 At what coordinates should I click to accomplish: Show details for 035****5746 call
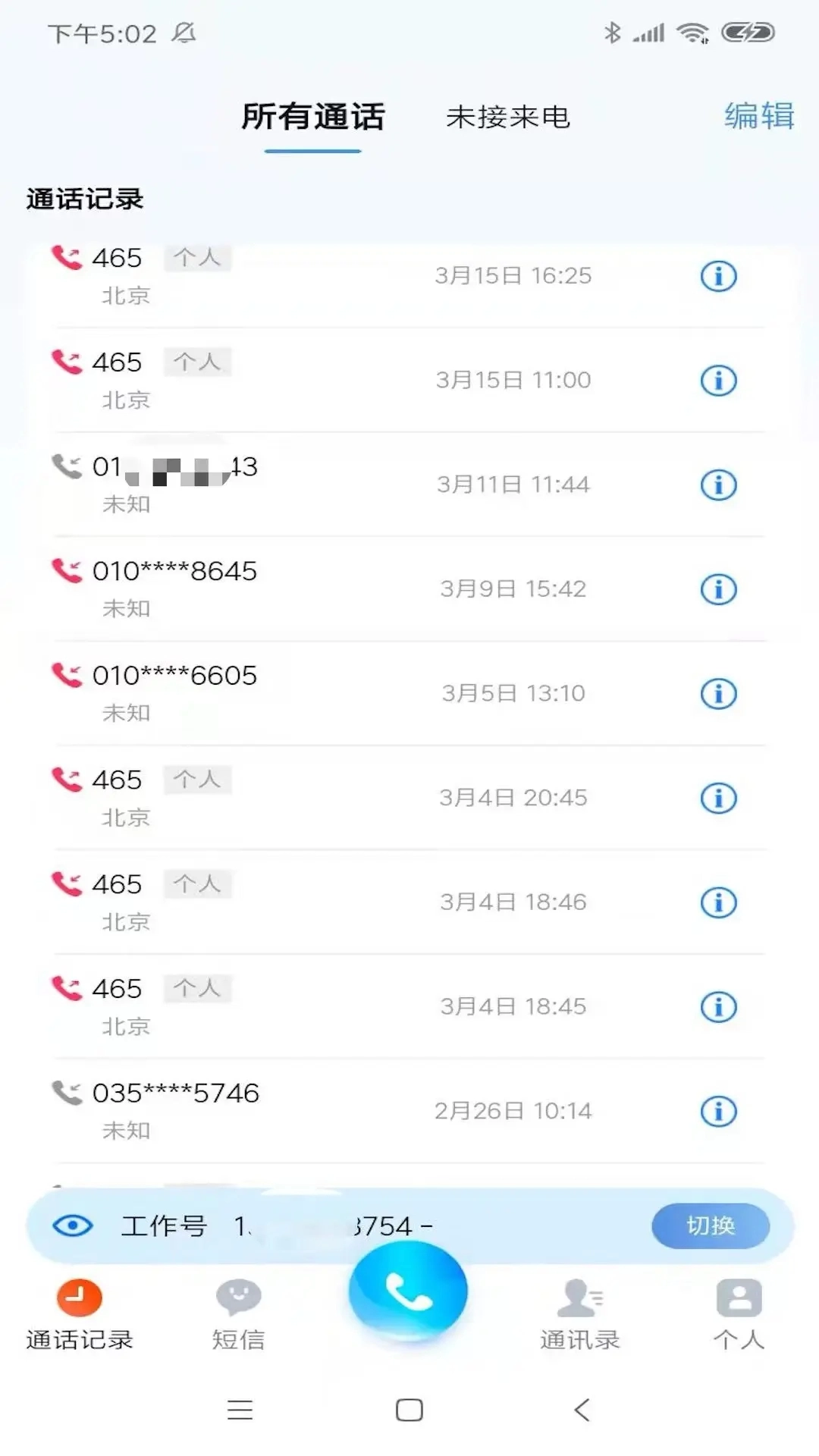718,1112
